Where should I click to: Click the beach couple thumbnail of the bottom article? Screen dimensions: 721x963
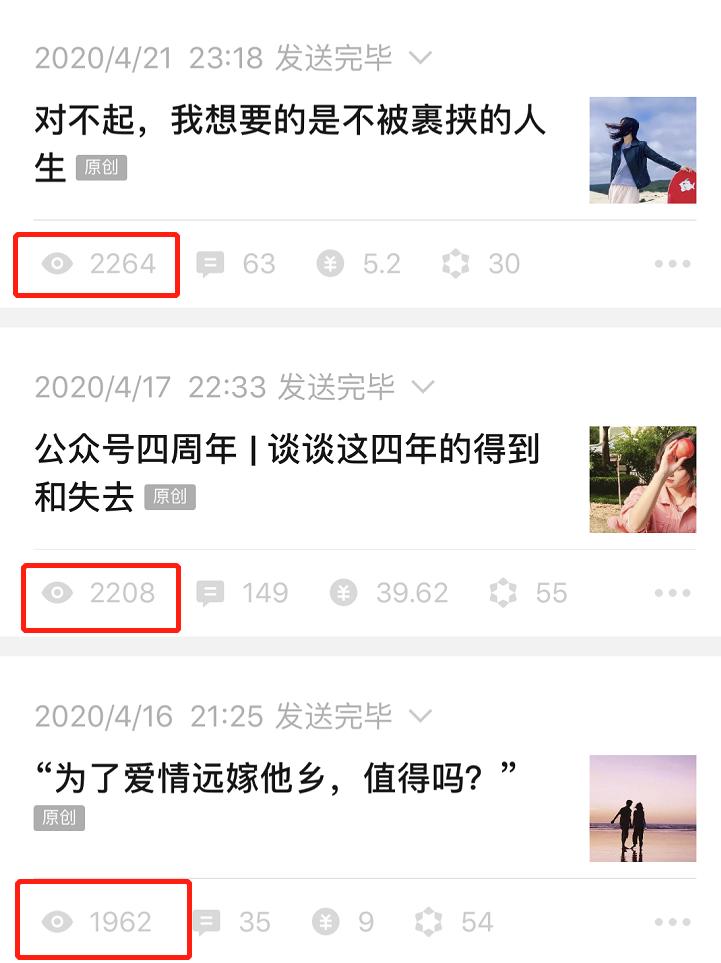pyautogui.click(x=643, y=808)
